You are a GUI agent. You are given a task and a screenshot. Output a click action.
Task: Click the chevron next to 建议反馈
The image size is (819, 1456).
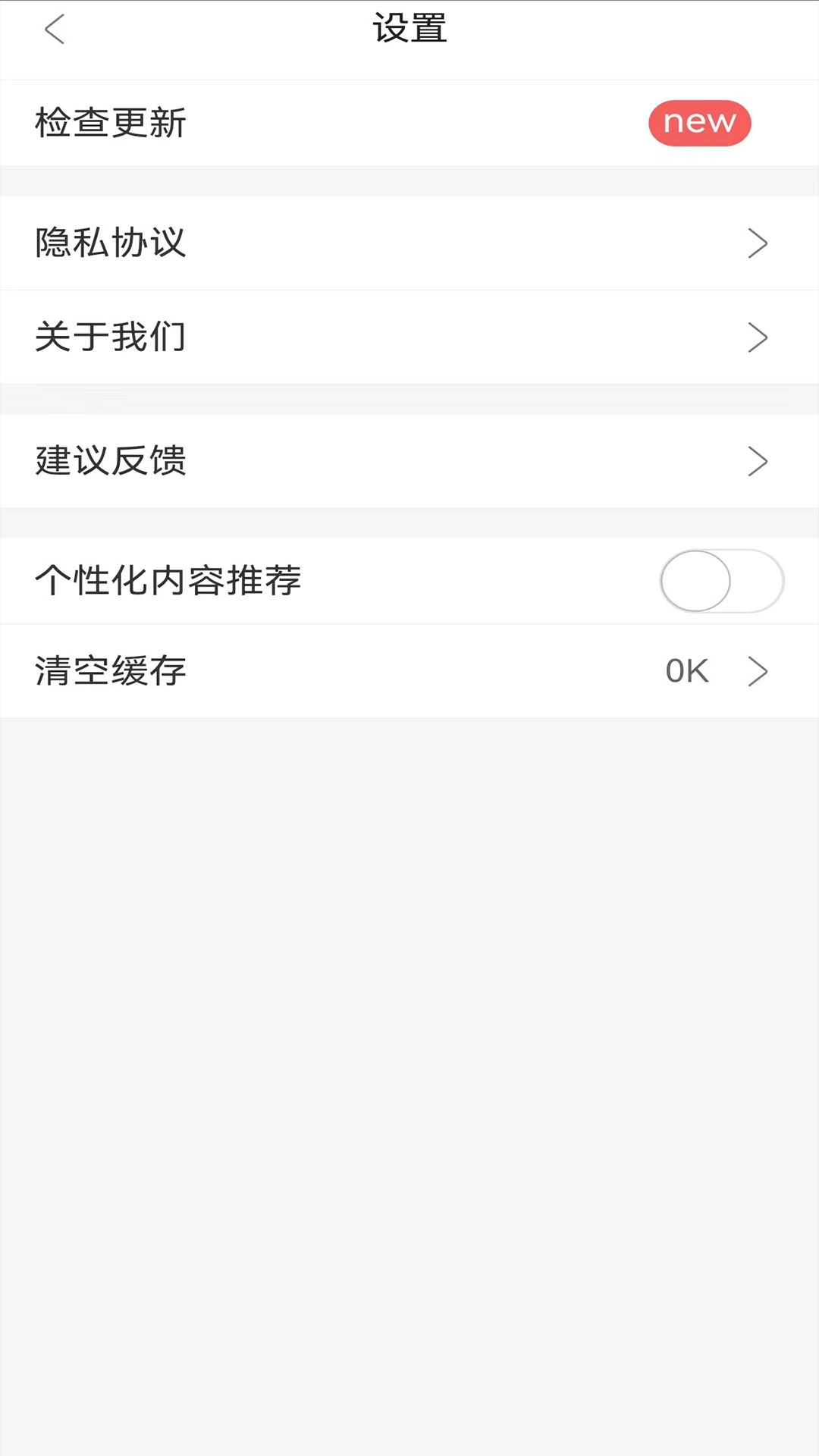coord(756,461)
